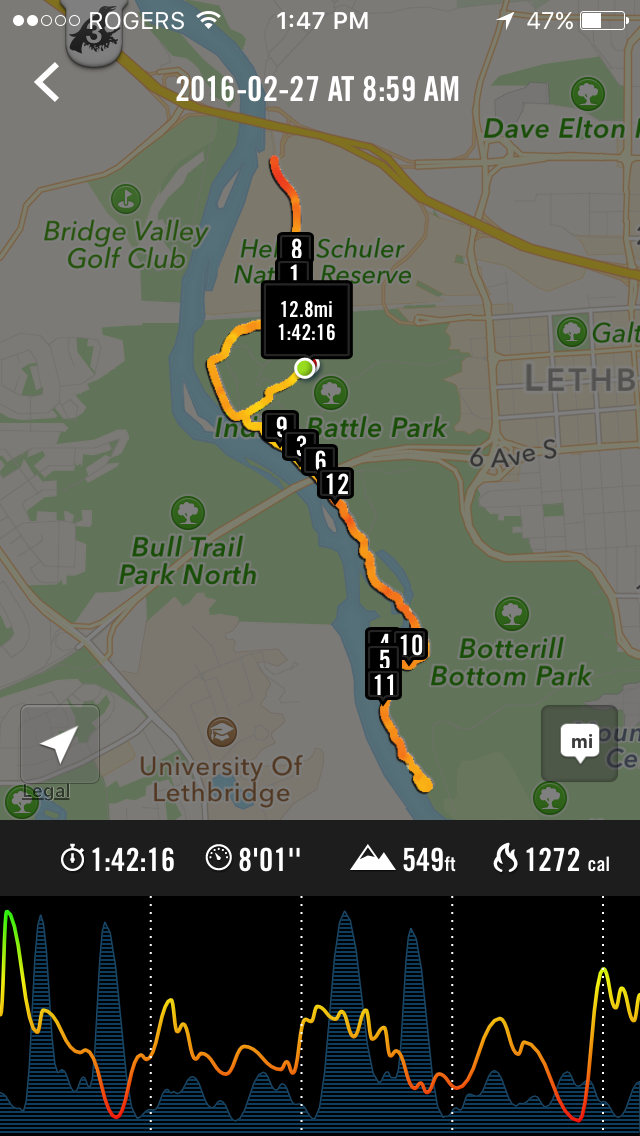Go back using the top-left arrow

point(47,83)
